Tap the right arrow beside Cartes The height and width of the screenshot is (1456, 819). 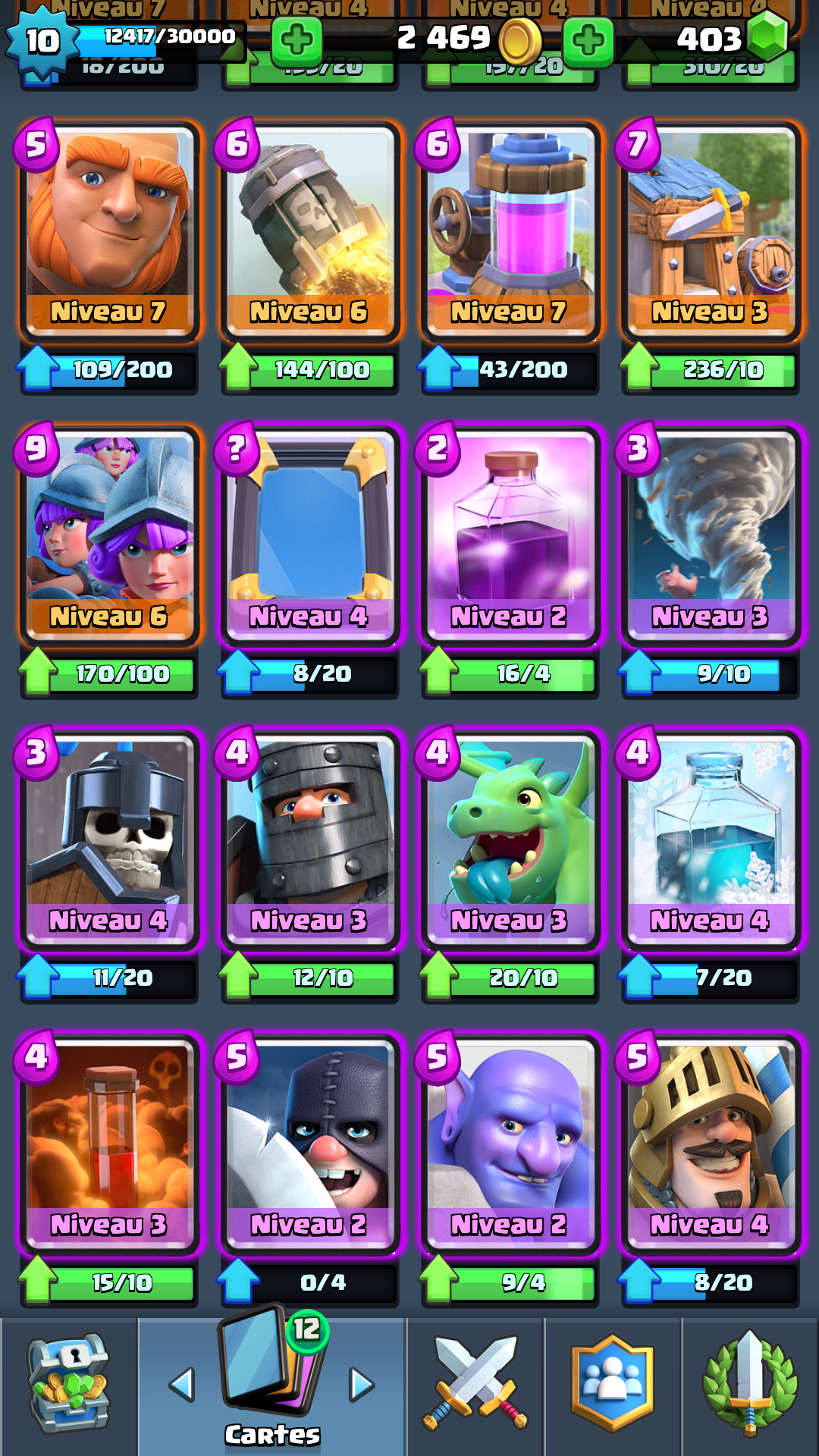tap(361, 1385)
